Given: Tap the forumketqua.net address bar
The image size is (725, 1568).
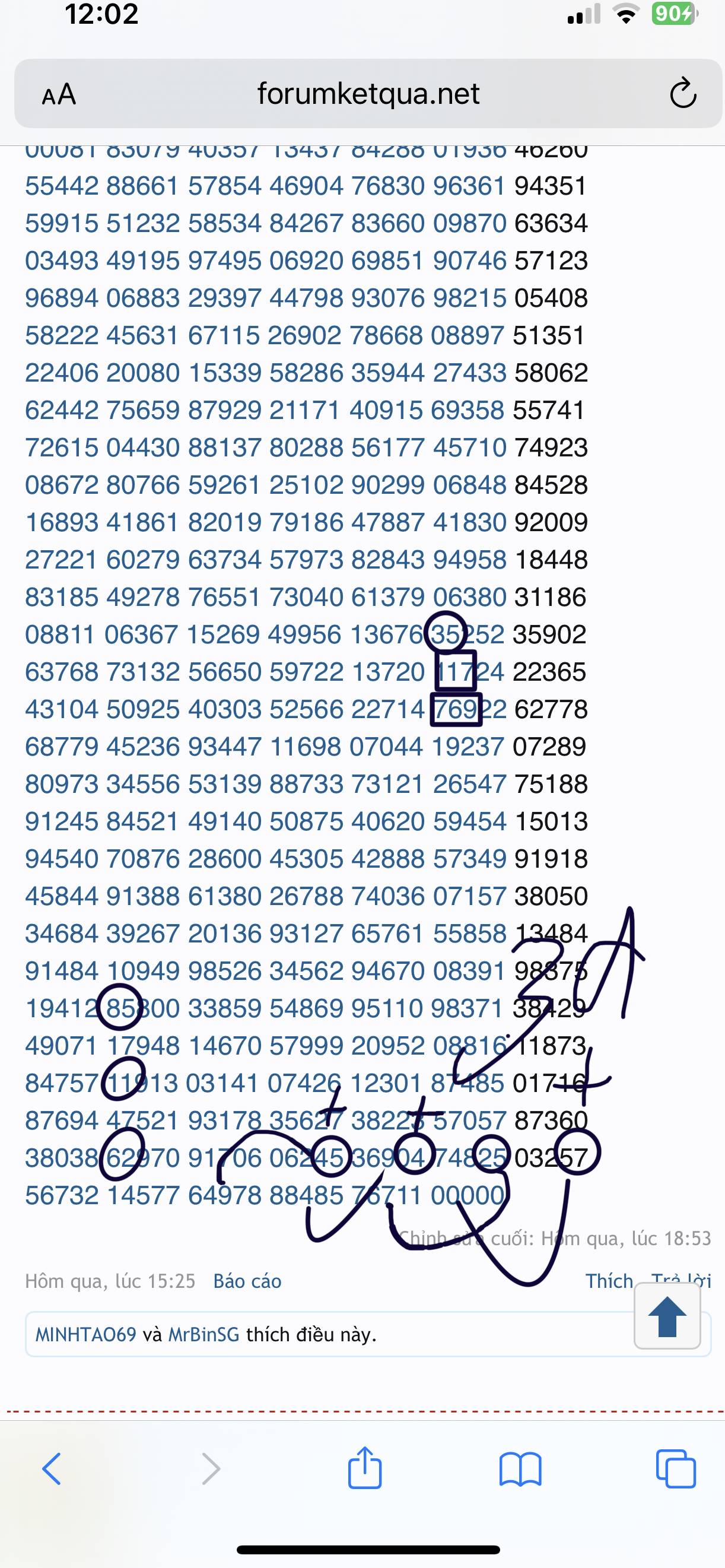Looking at the screenshot, I should click(x=368, y=94).
